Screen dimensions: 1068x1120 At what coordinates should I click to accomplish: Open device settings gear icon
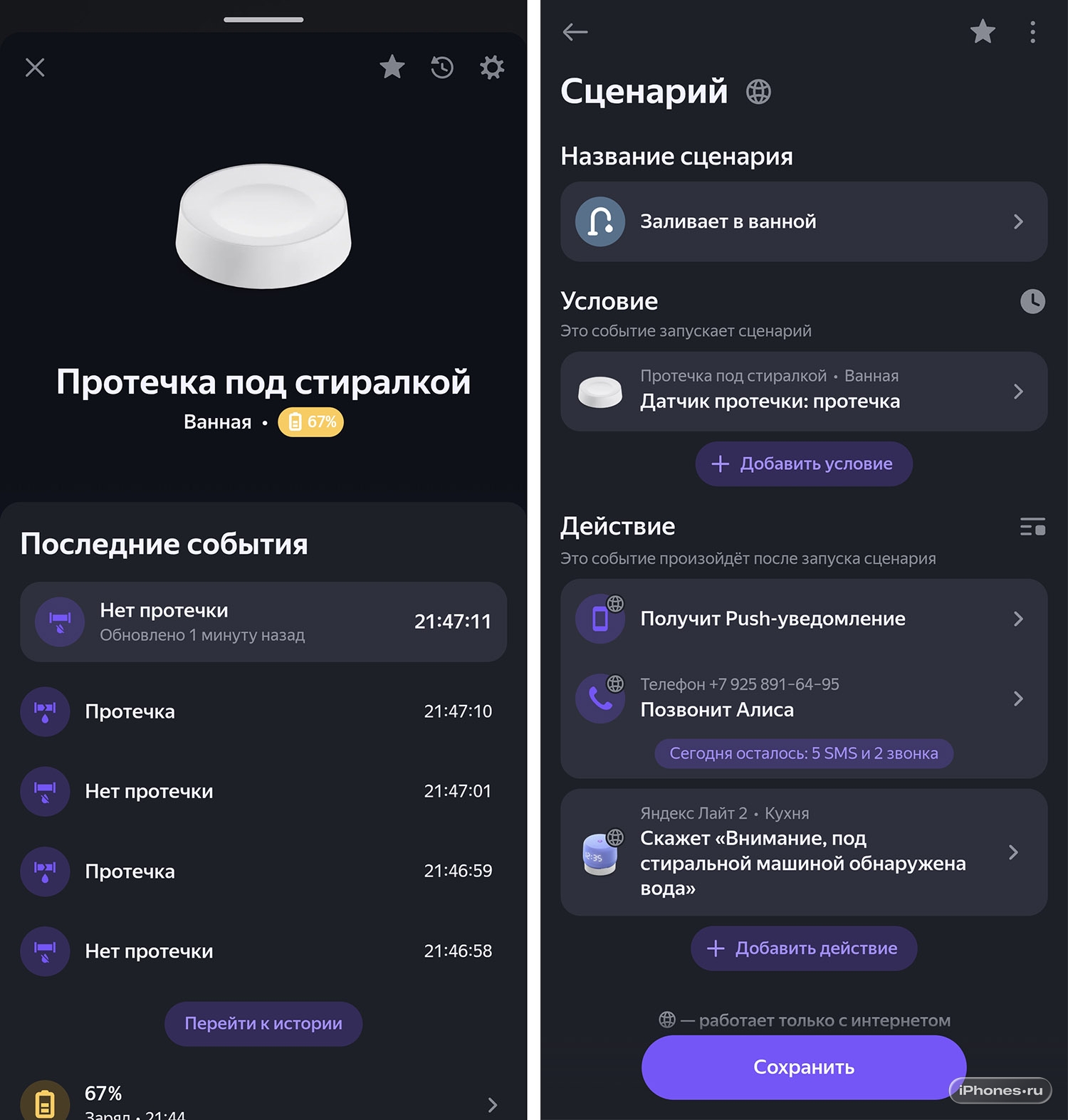(491, 68)
